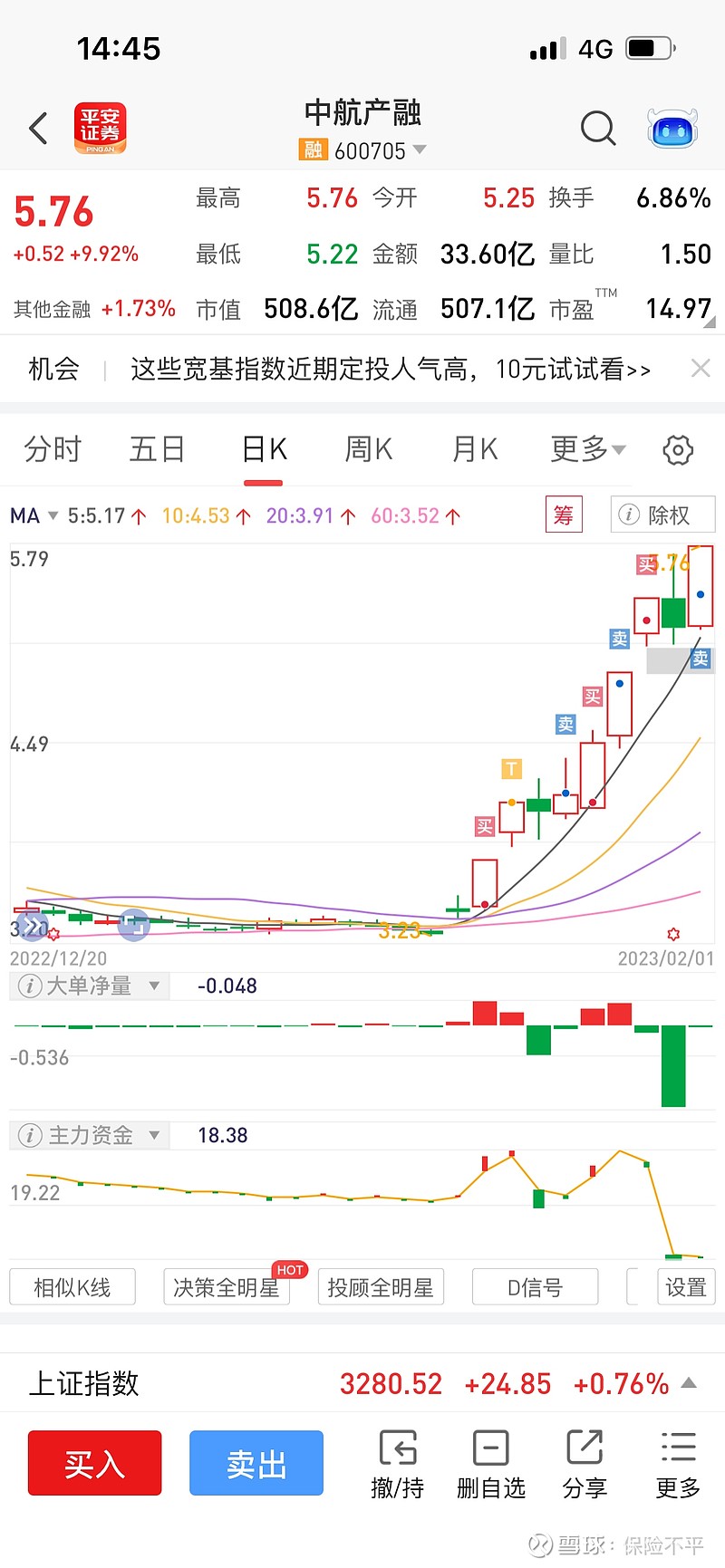Expand the 更多 chart period dropdown
The width and height of the screenshot is (725, 1568).
pyautogui.click(x=588, y=449)
